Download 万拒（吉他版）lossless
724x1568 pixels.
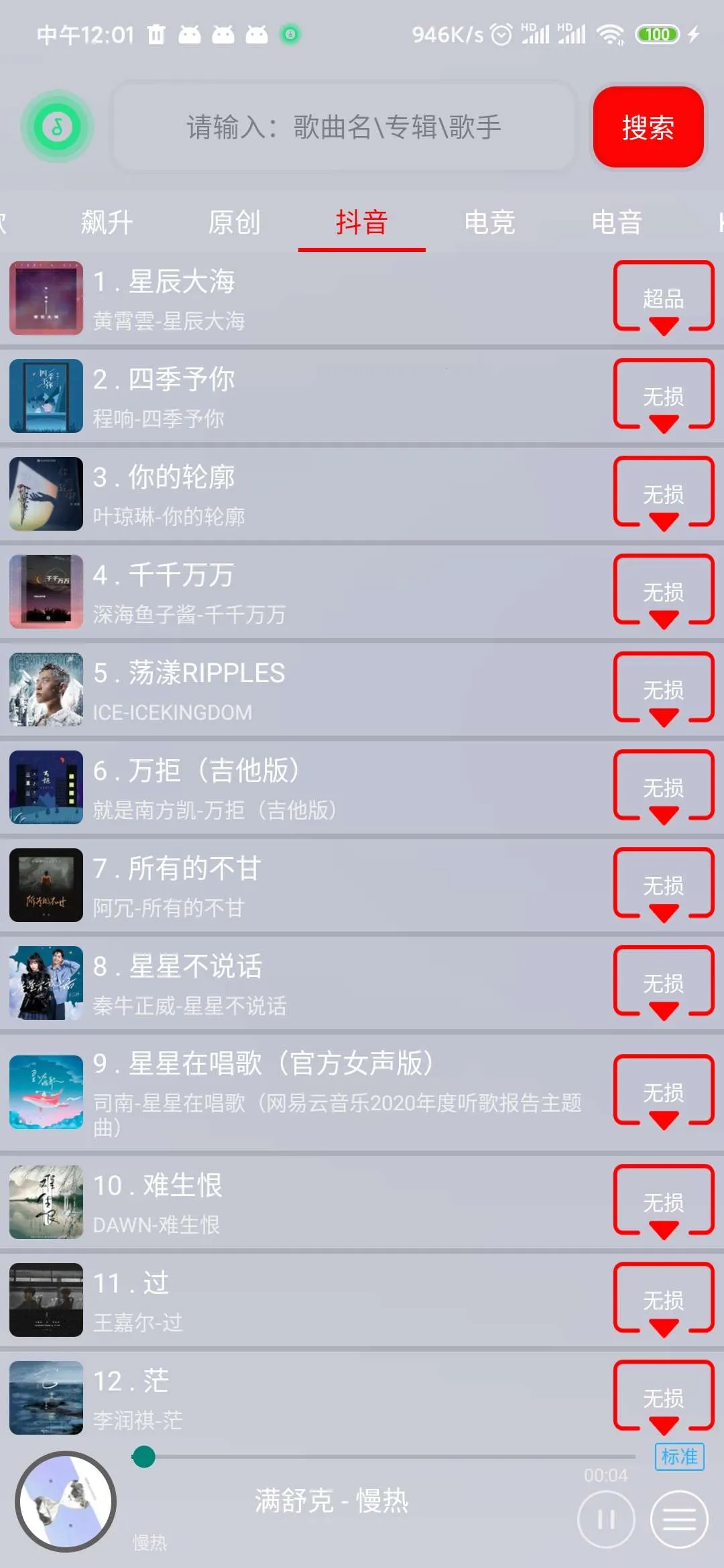tap(663, 787)
